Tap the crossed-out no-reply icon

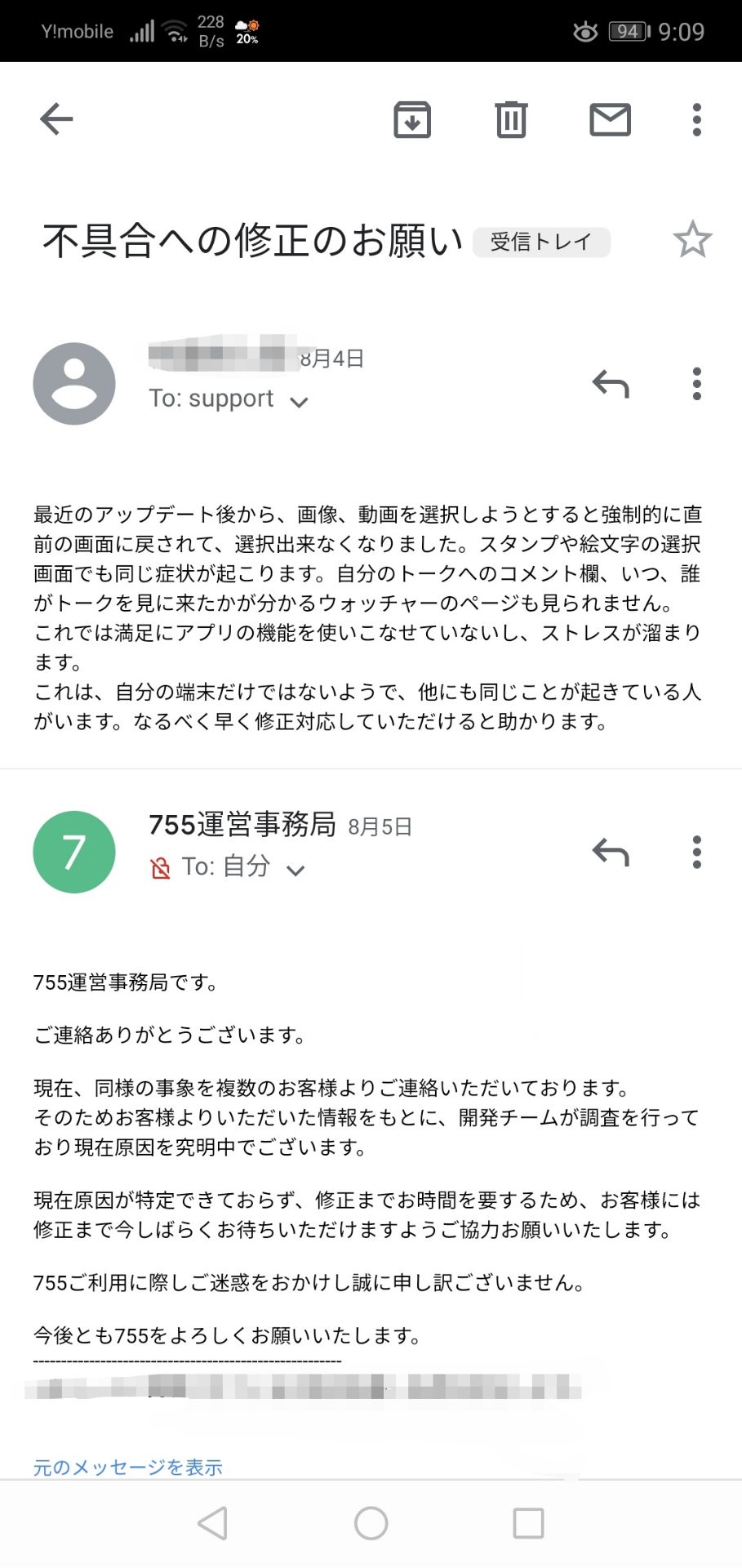click(x=161, y=869)
